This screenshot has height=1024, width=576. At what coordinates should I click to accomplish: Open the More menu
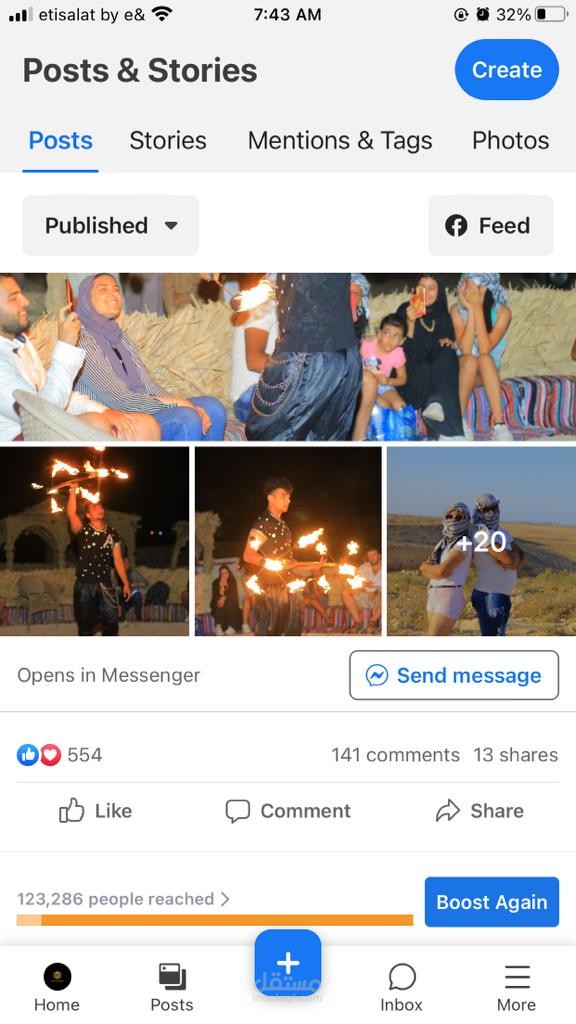click(x=517, y=988)
